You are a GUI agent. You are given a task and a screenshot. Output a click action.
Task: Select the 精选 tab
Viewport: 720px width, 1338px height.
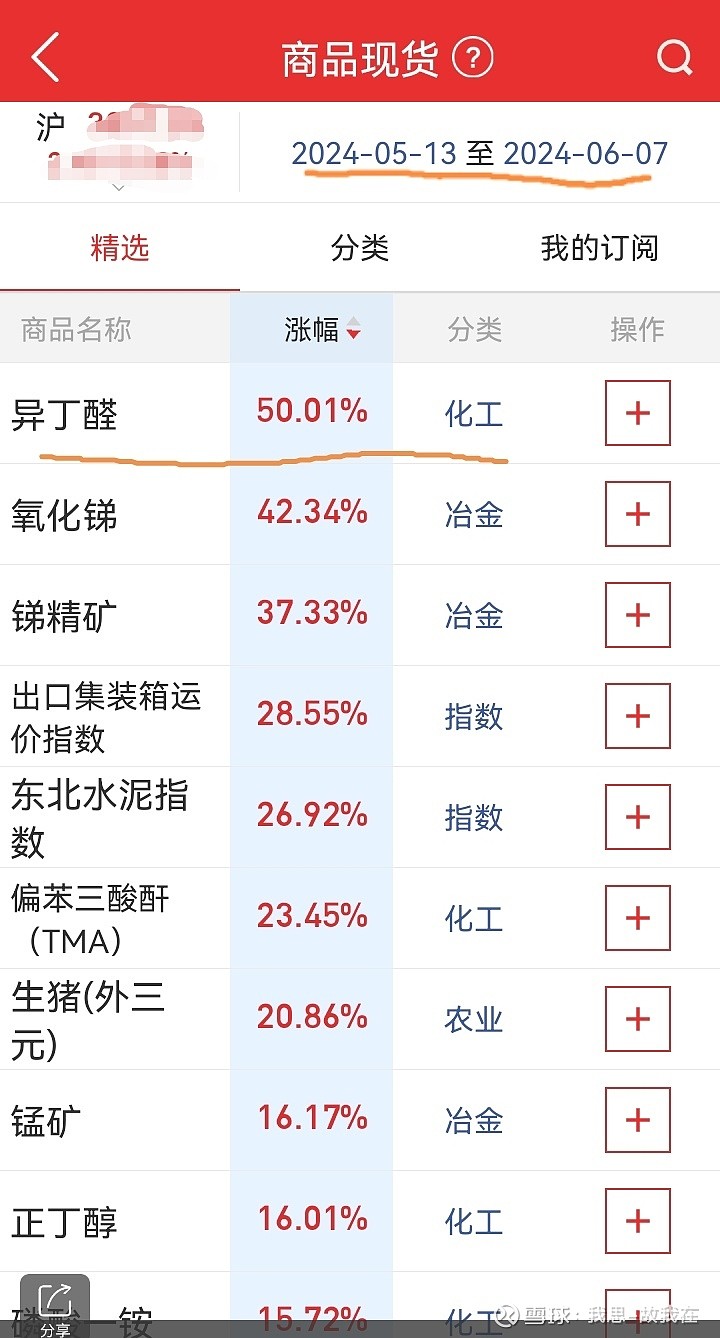(x=120, y=248)
